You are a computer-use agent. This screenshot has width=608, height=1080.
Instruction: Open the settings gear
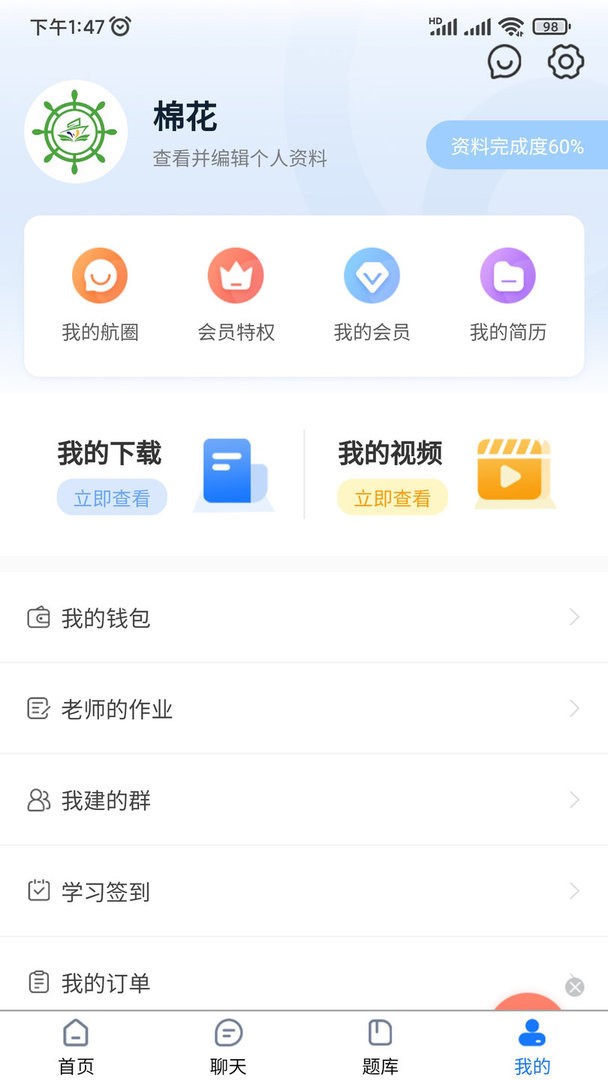tap(565, 62)
